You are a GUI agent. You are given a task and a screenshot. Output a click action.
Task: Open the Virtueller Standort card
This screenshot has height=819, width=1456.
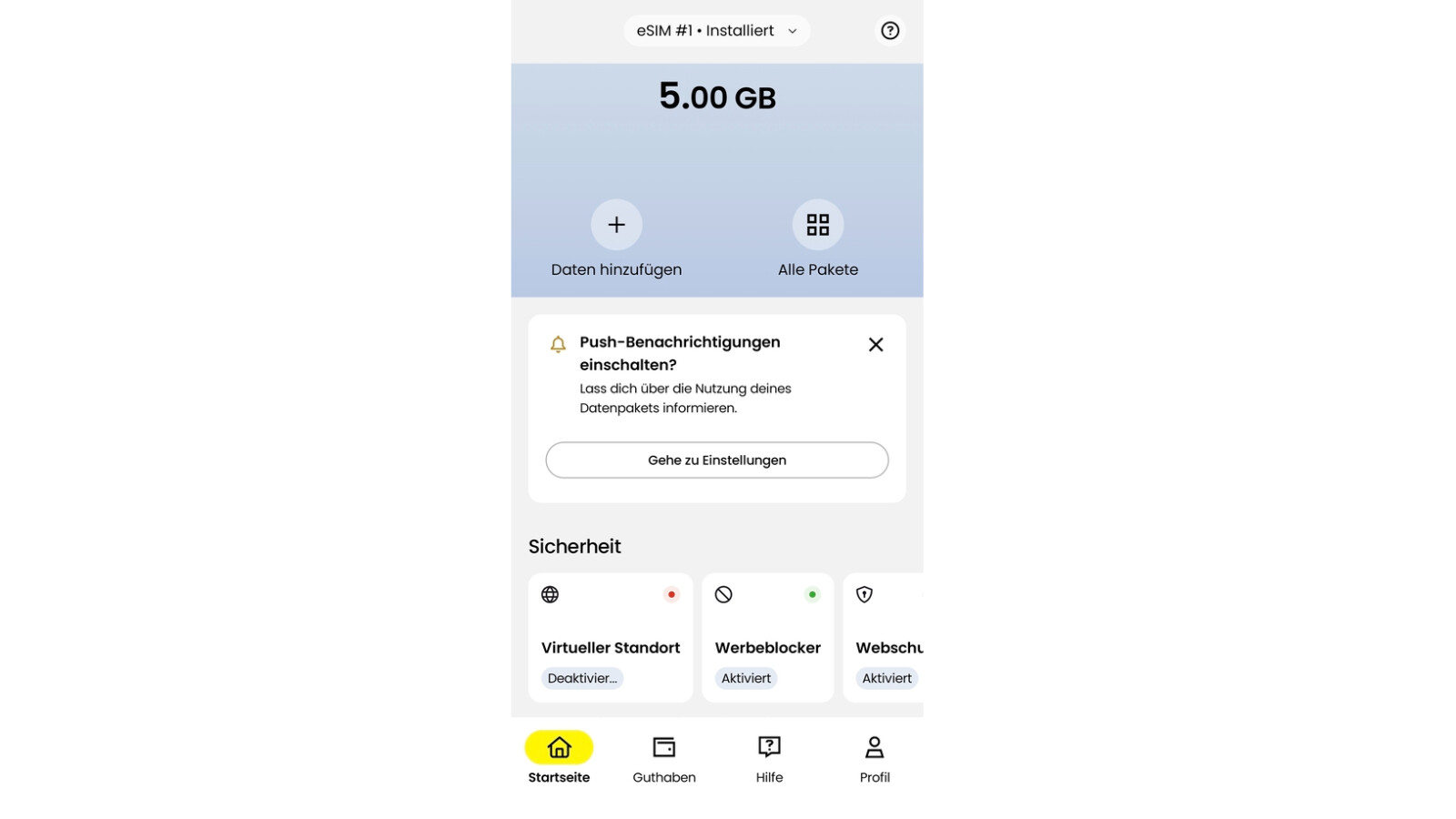coord(610,637)
